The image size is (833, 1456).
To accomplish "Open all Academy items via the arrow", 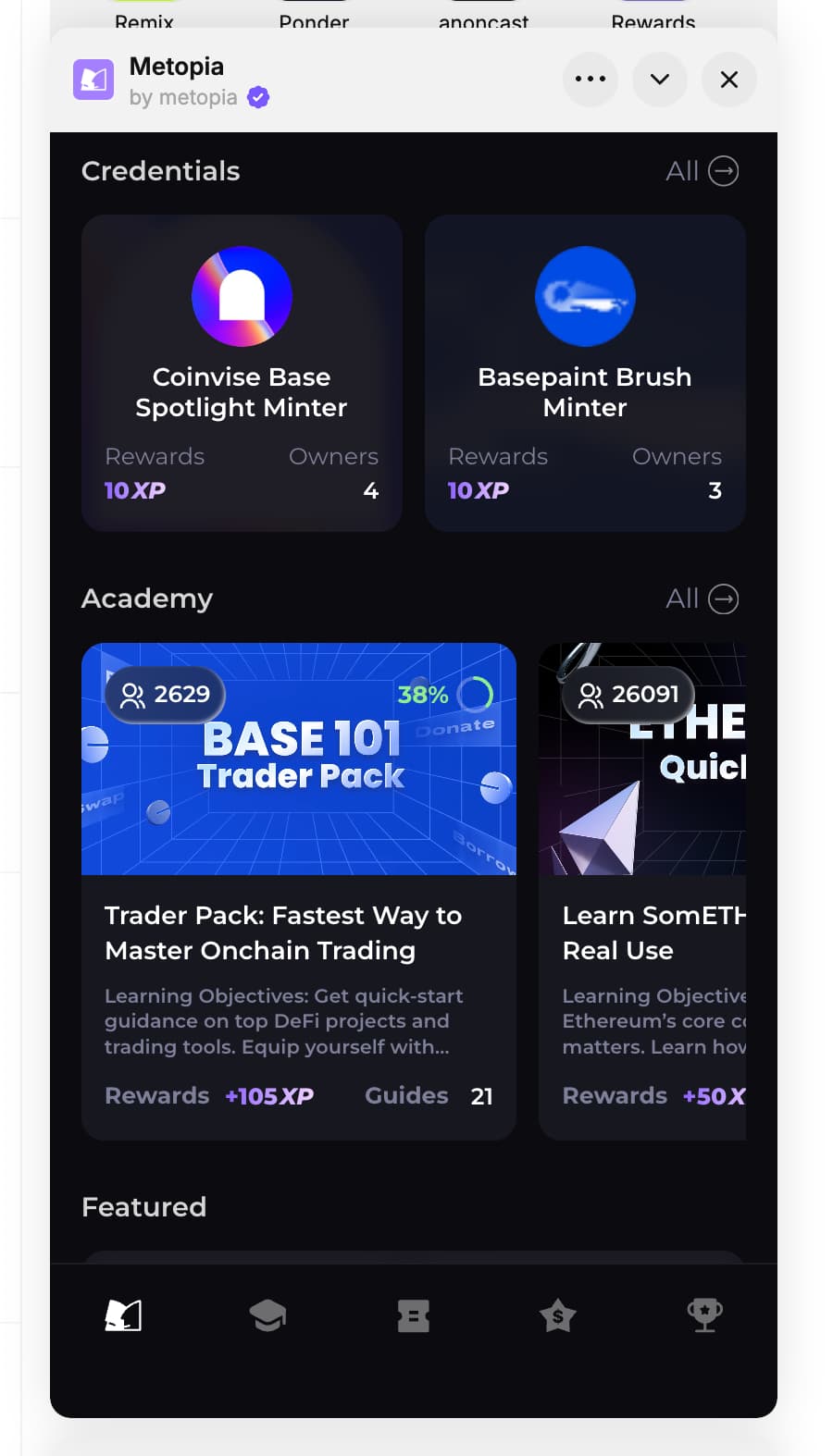I will 726,598.
